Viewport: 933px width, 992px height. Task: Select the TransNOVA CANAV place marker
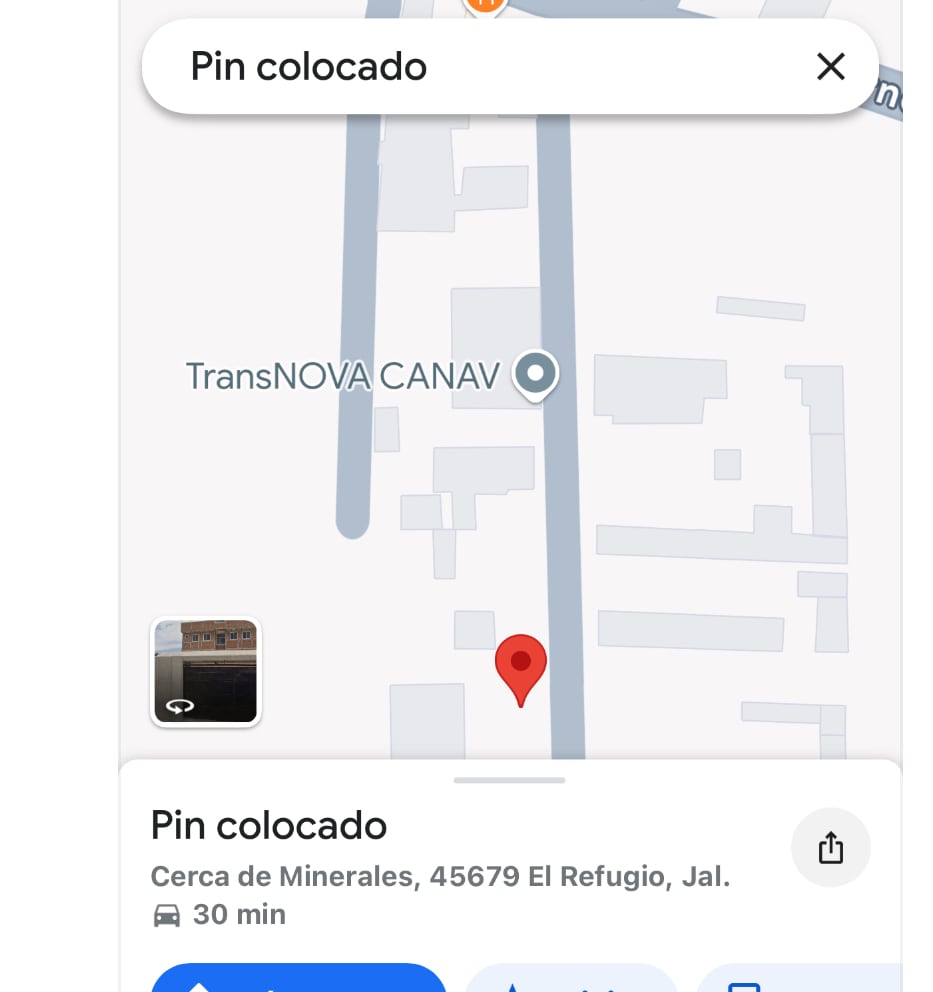[535, 374]
